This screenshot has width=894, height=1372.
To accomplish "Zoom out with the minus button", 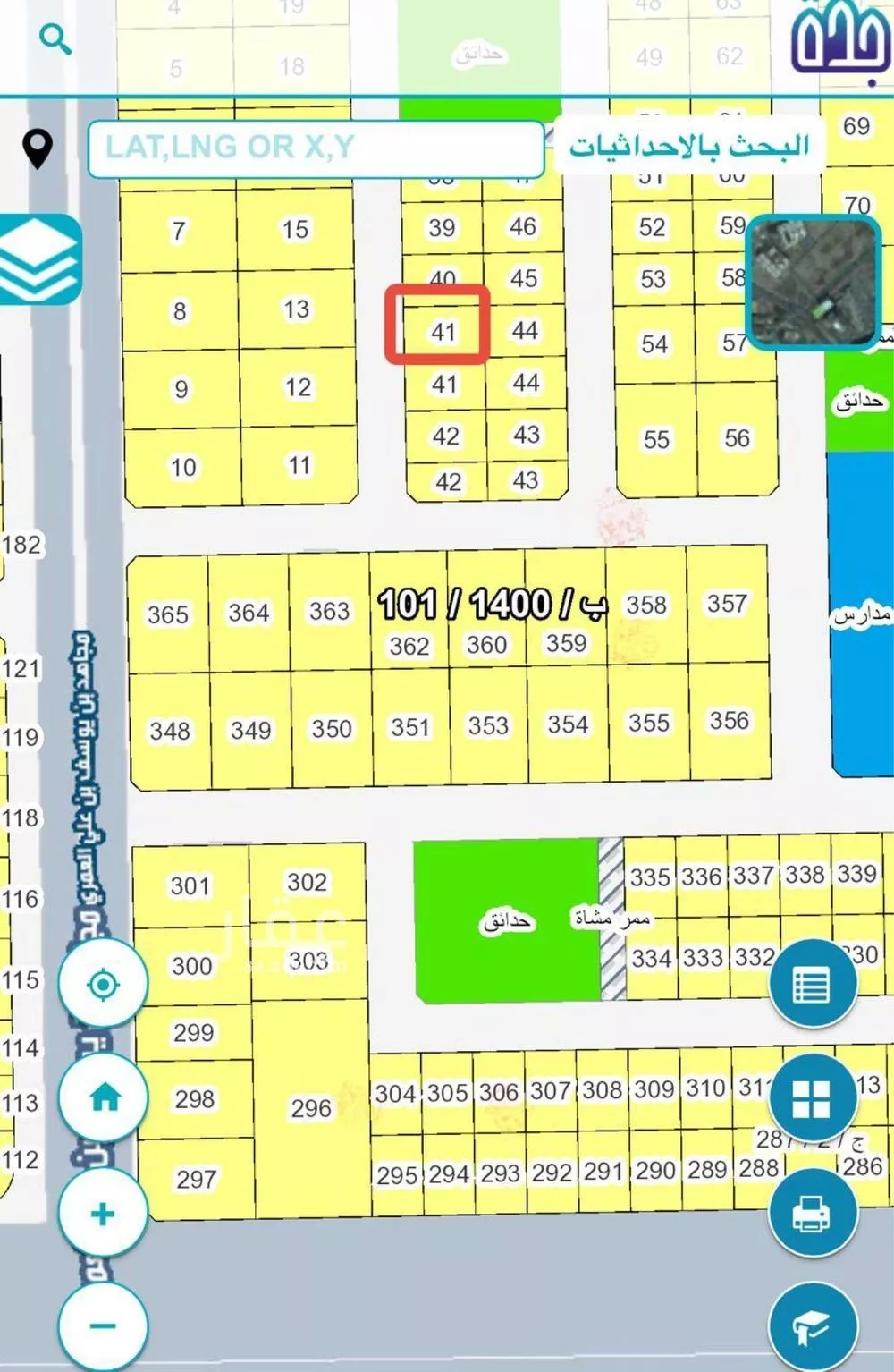I will click(x=103, y=1325).
